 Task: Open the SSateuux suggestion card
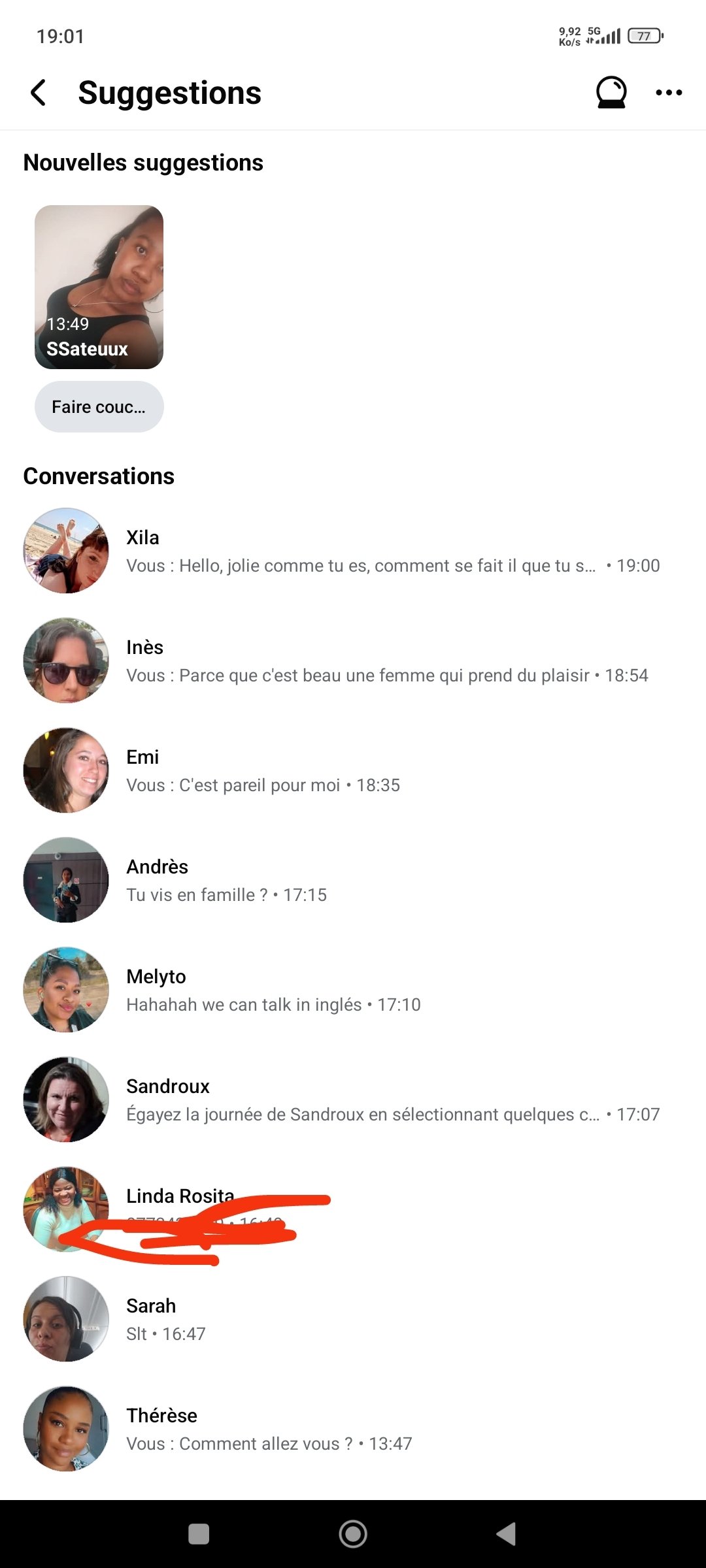(99, 287)
